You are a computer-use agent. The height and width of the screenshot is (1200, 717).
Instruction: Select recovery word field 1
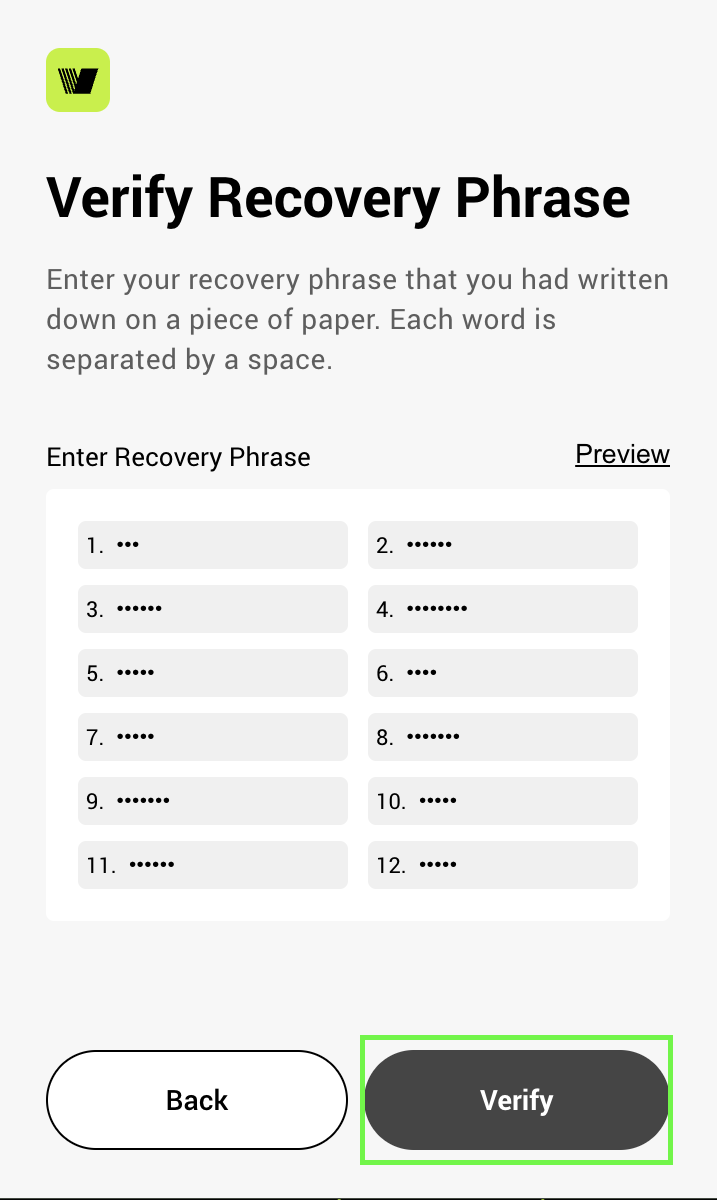(213, 545)
